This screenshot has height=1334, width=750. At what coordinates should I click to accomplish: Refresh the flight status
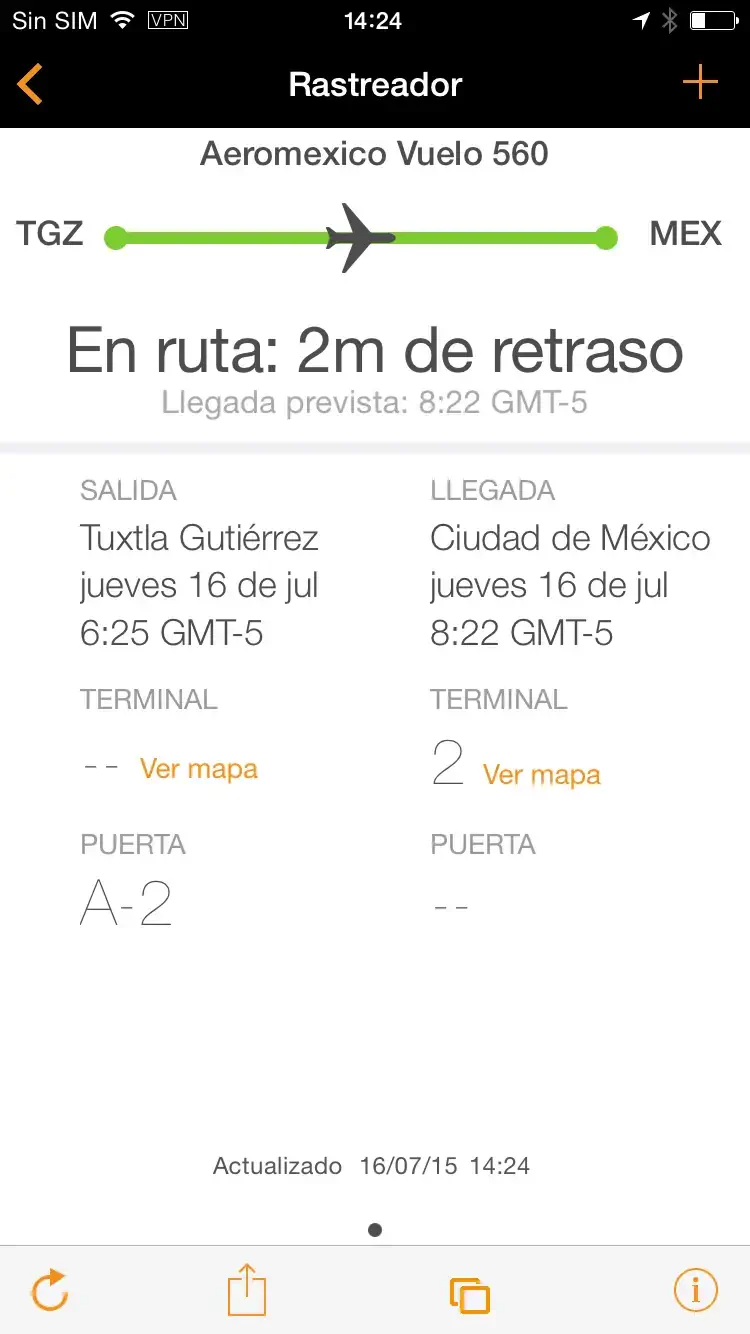point(49,1290)
